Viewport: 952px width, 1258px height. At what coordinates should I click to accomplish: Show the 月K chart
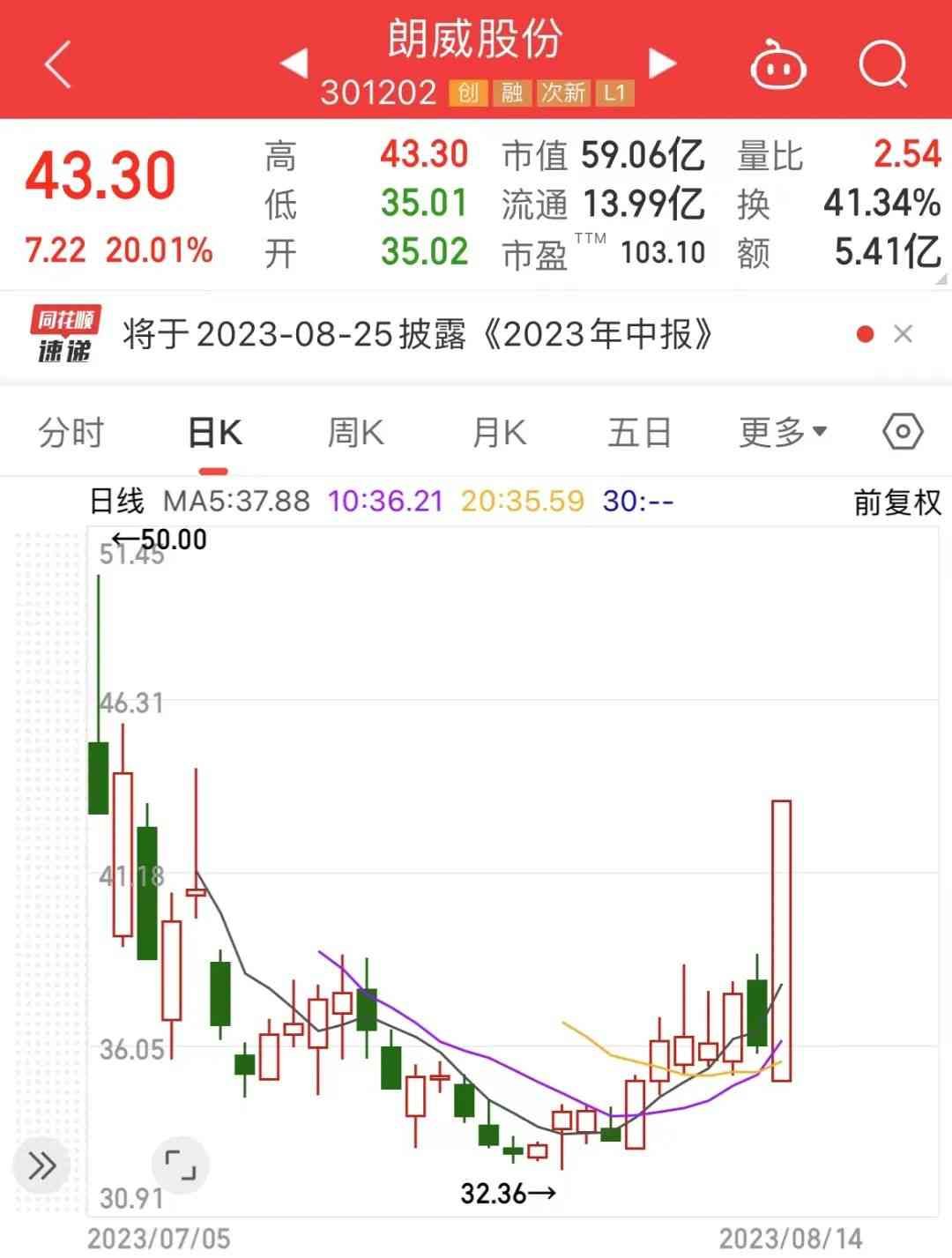point(499,433)
